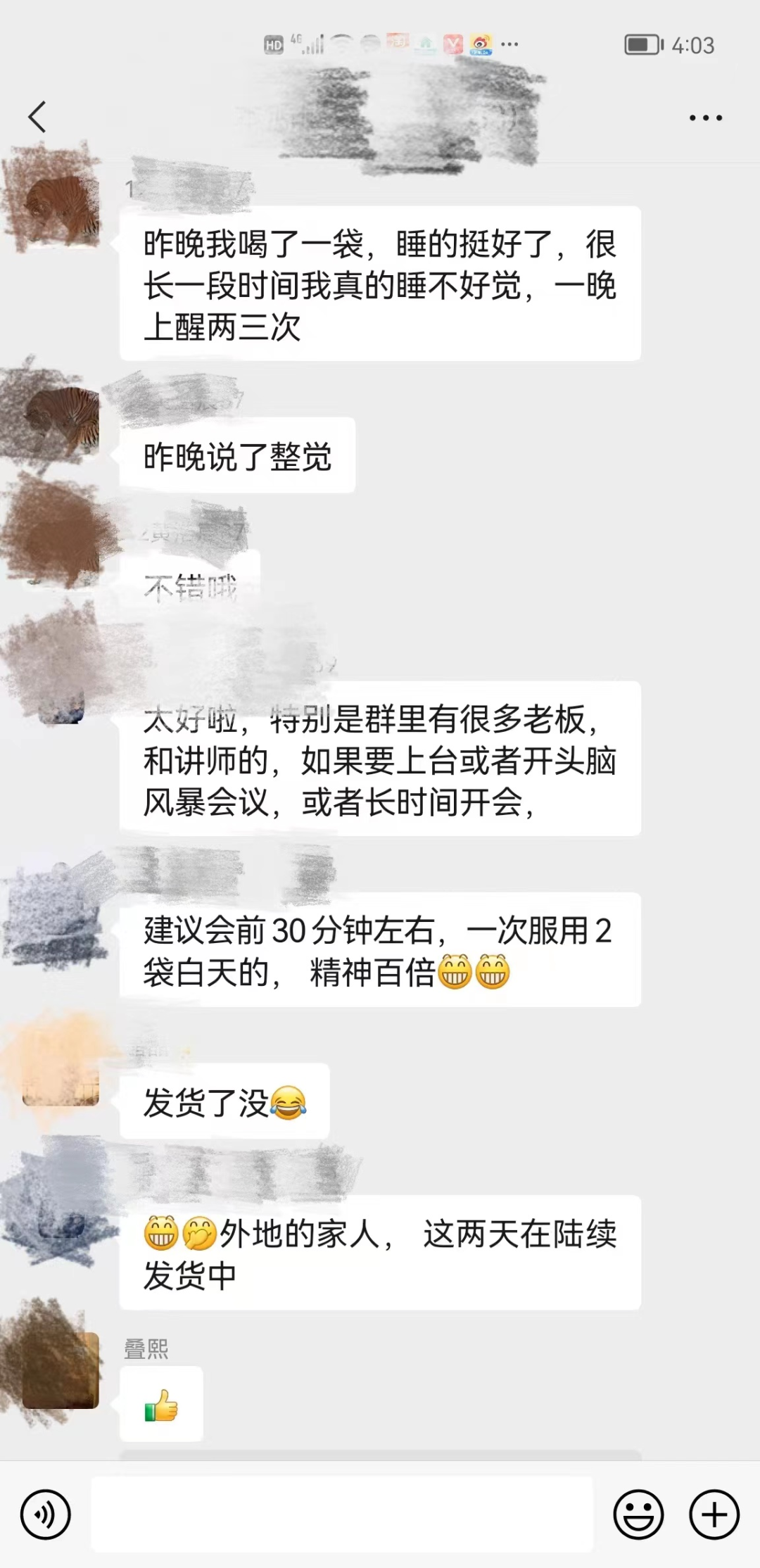Focus the message text field
760x1568 pixels.
coord(342,1514)
